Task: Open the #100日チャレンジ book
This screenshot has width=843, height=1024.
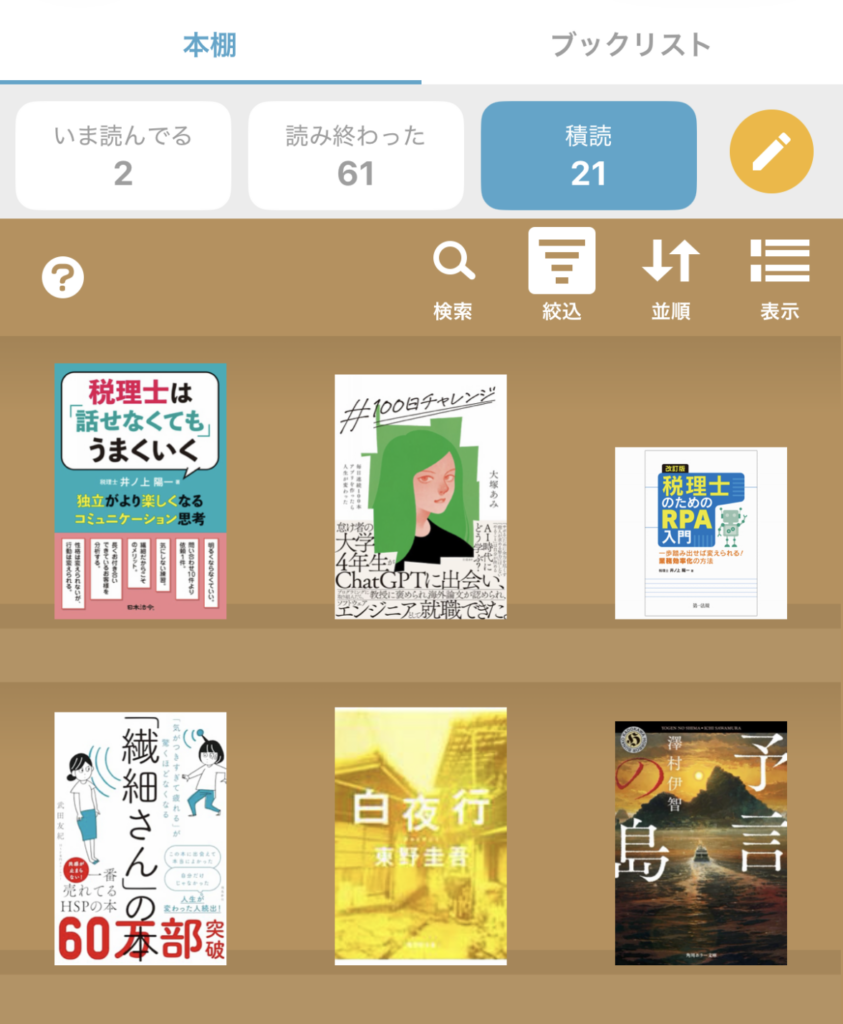Action: pyautogui.click(x=421, y=496)
